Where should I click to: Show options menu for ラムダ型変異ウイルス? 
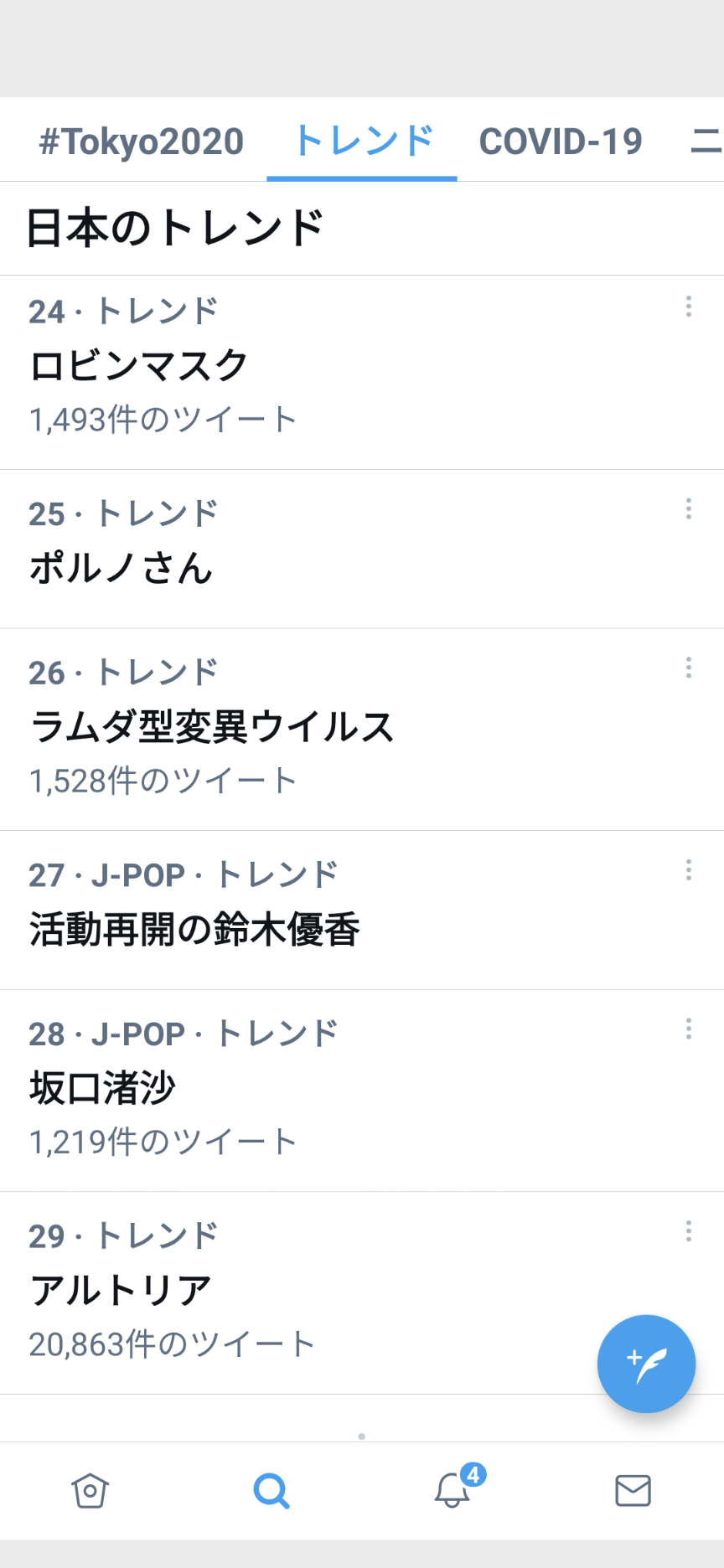[689, 668]
